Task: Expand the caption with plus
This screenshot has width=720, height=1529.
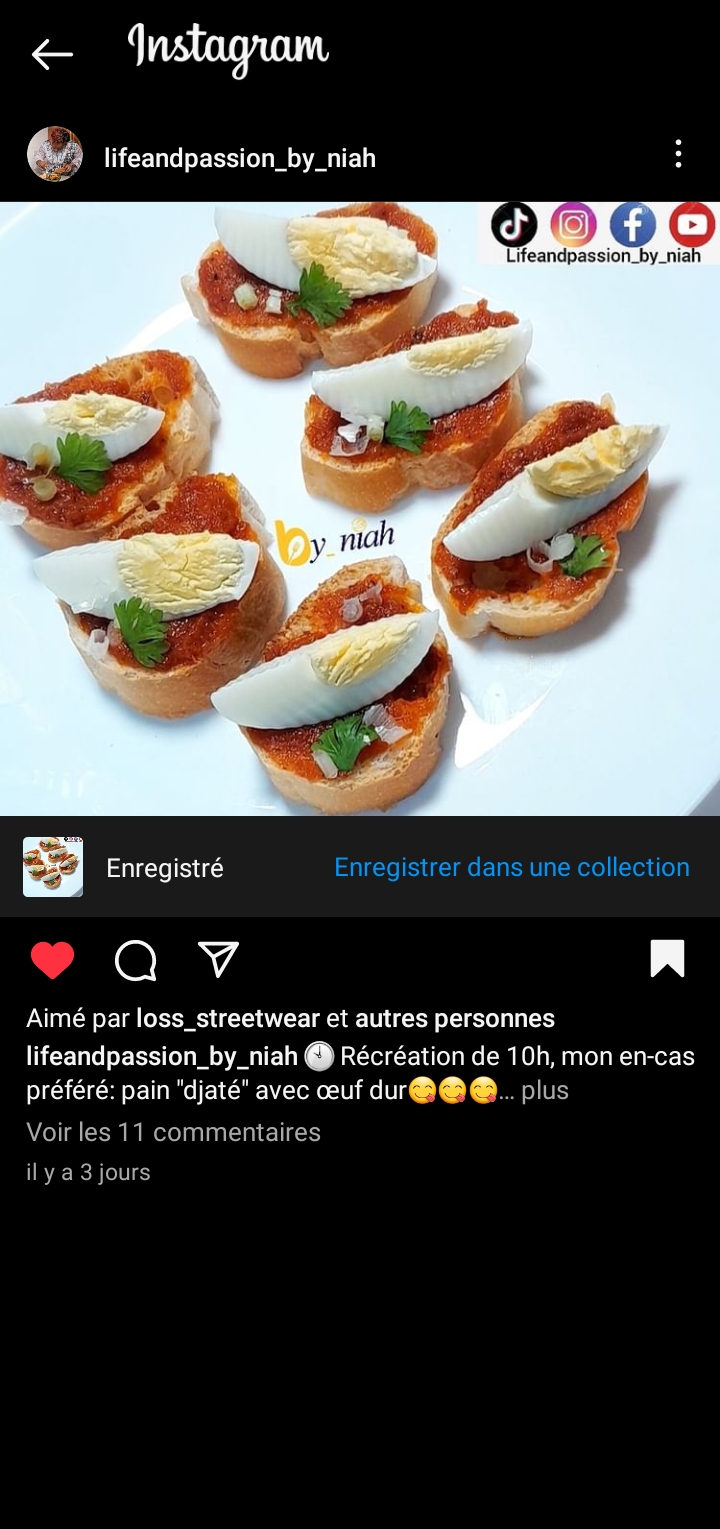Action: tap(545, 1091)
